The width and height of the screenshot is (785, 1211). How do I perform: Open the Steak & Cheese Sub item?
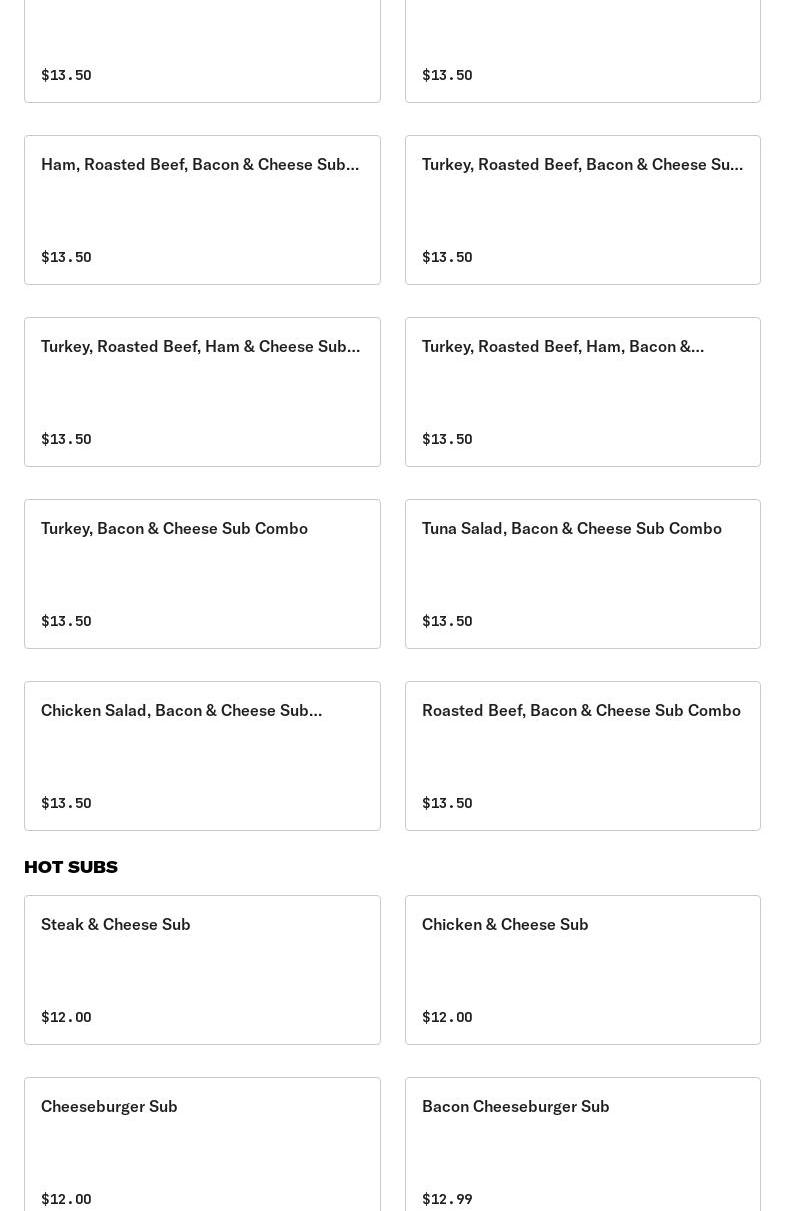(202, 970)
